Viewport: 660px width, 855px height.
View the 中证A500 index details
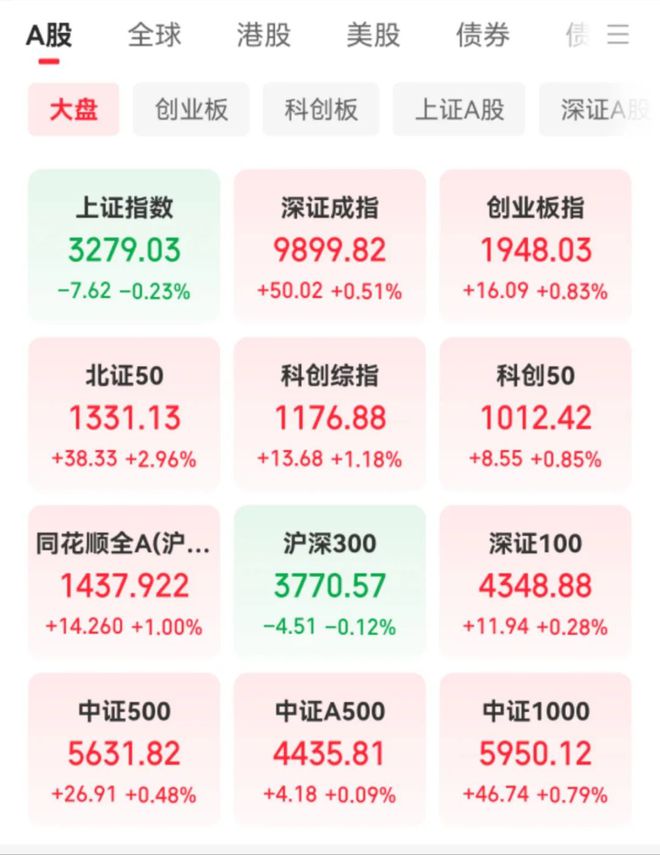tap(330, 750)
